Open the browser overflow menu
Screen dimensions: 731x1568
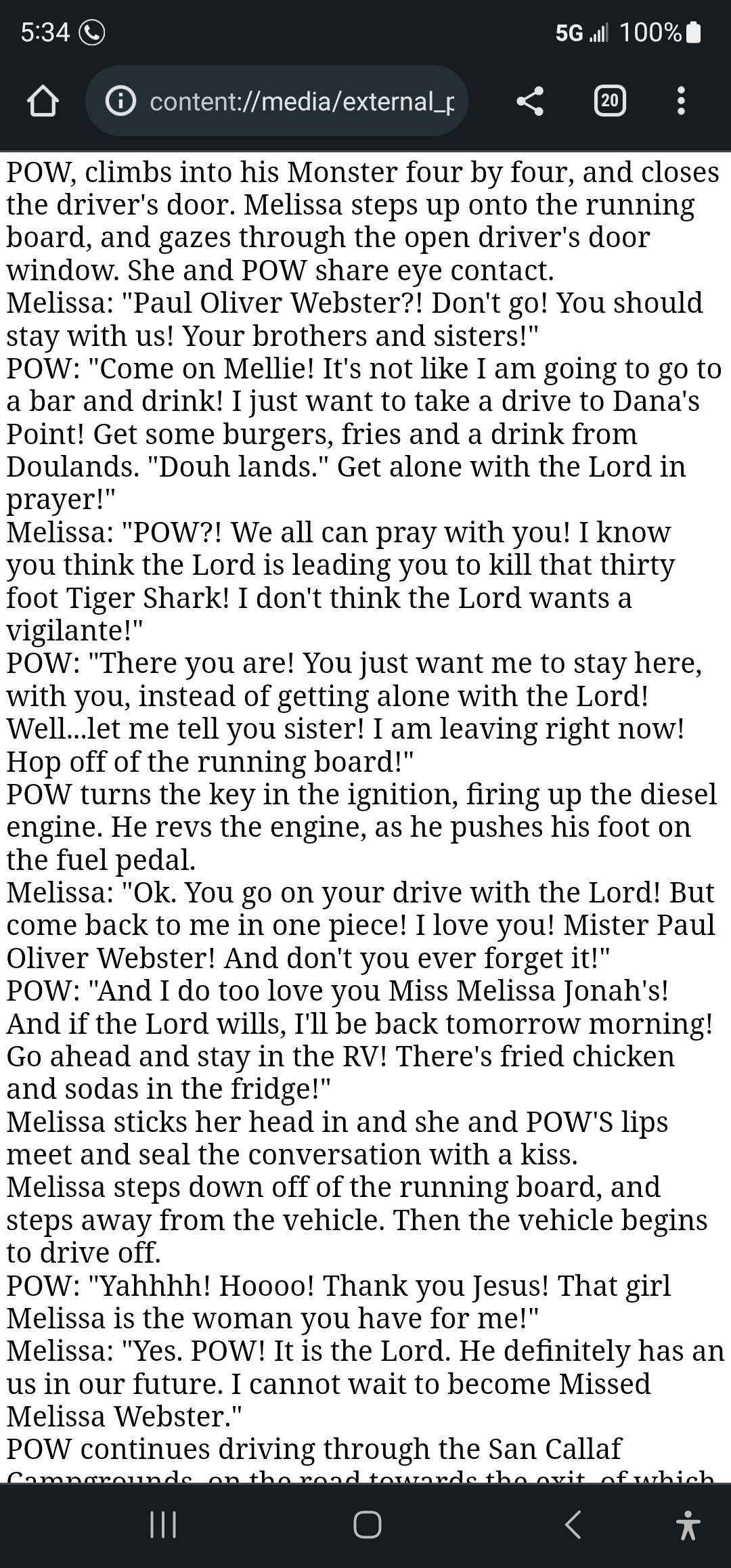coord(681,102)
